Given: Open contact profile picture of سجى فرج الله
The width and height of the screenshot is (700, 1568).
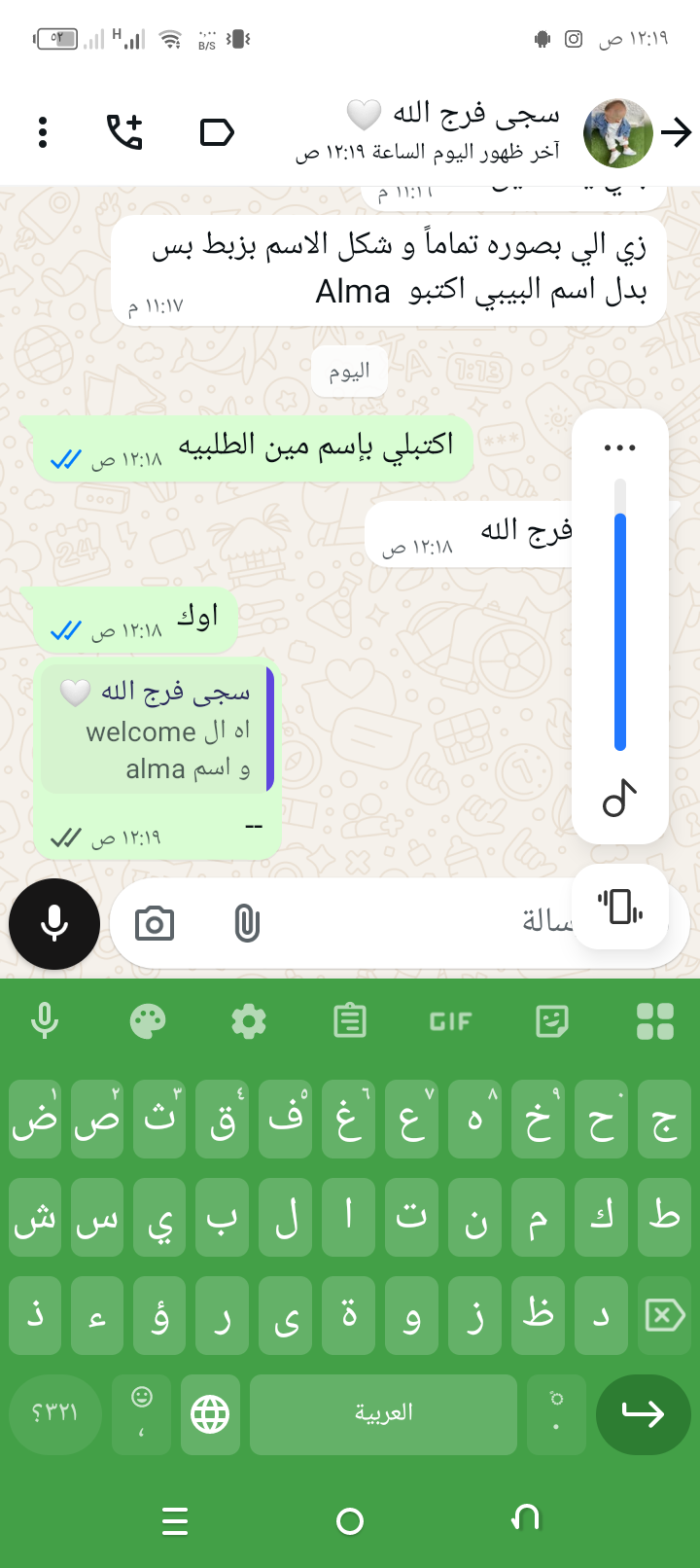Looking at the screenshot, I should point(617,133).
